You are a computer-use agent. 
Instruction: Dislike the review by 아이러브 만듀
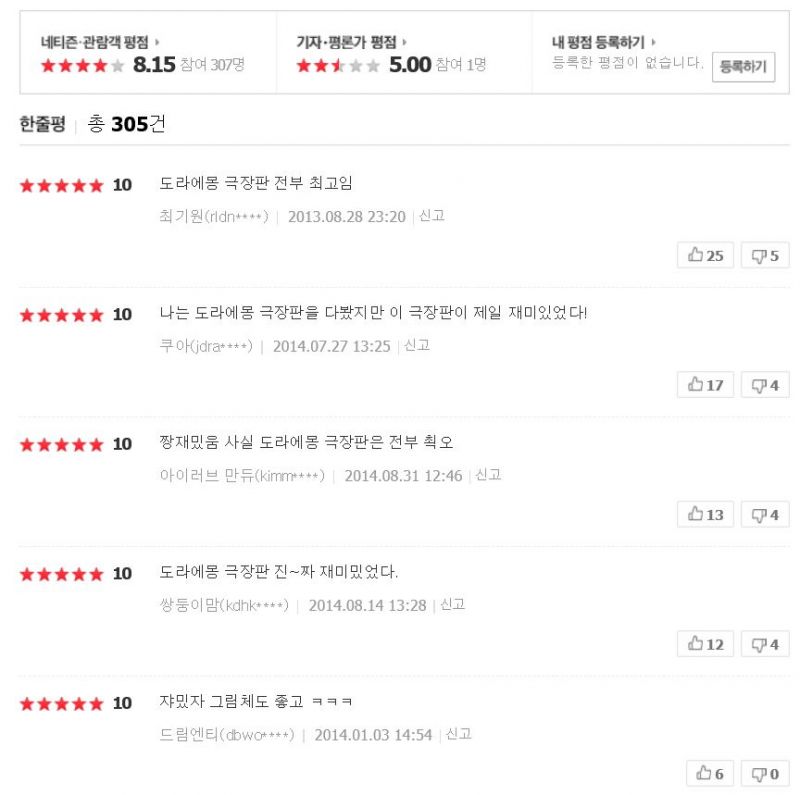[765, 514]
